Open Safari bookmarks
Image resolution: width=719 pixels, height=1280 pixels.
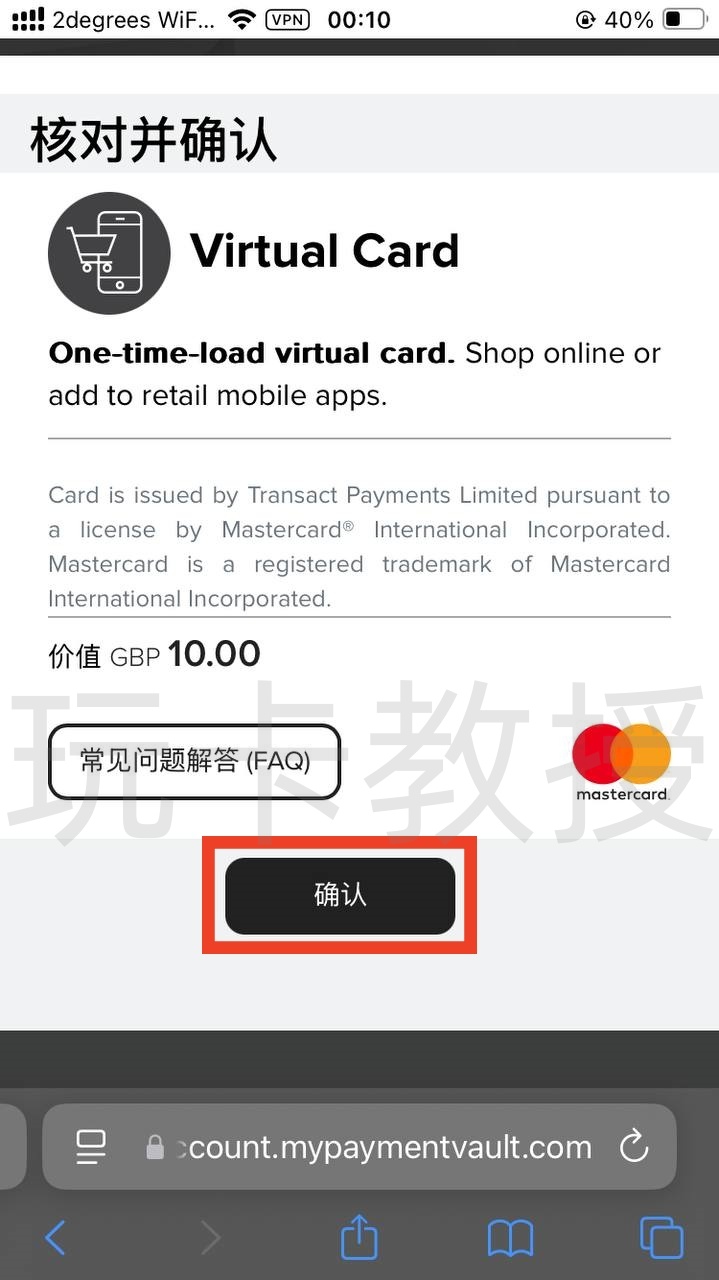click(510, 1238)
